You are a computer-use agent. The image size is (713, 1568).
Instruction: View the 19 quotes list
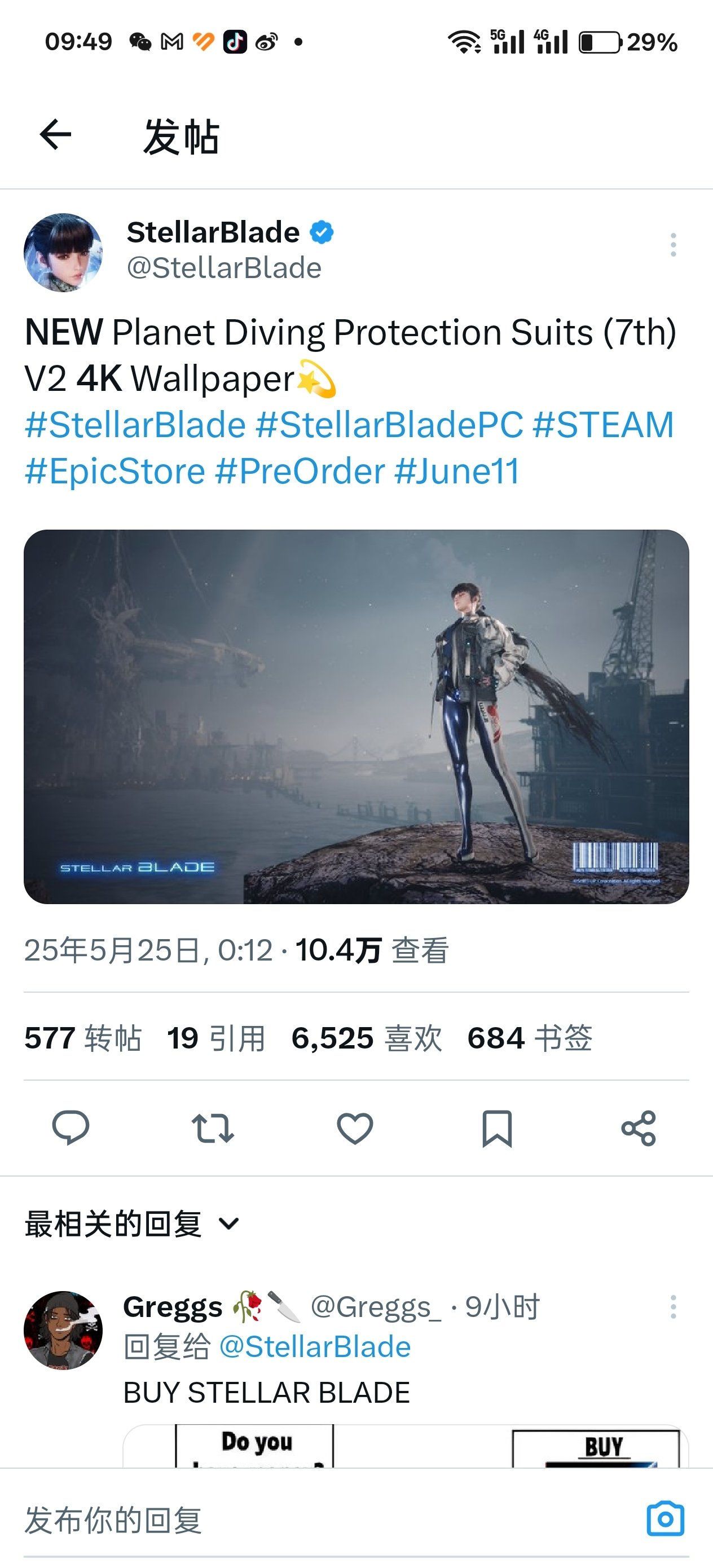pos(216,1038)
